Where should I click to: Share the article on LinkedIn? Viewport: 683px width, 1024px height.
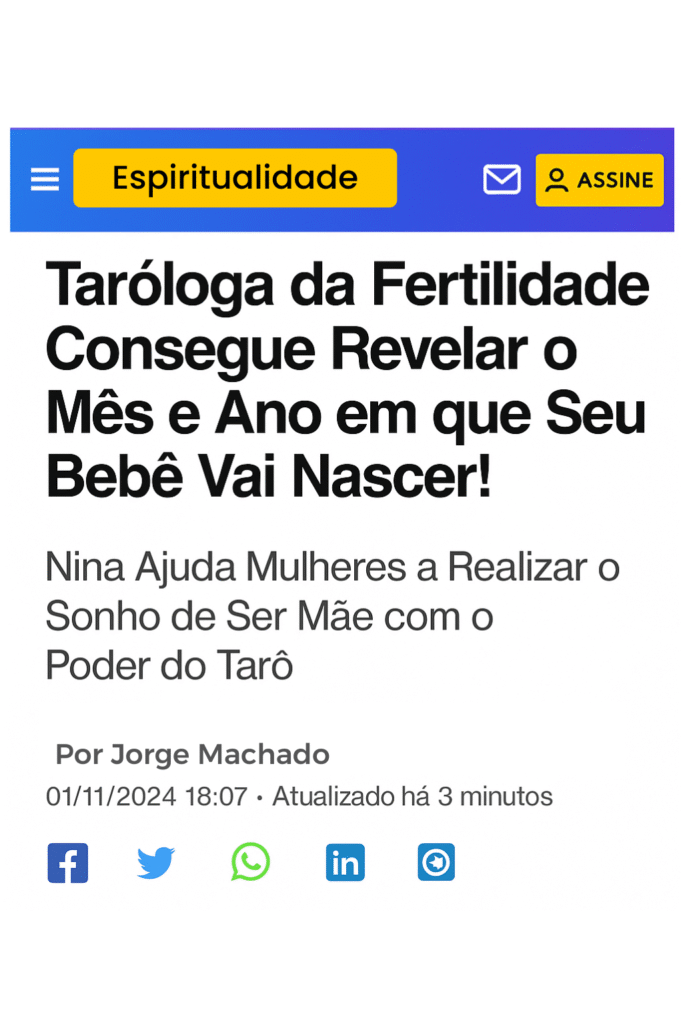click(345, 863)
